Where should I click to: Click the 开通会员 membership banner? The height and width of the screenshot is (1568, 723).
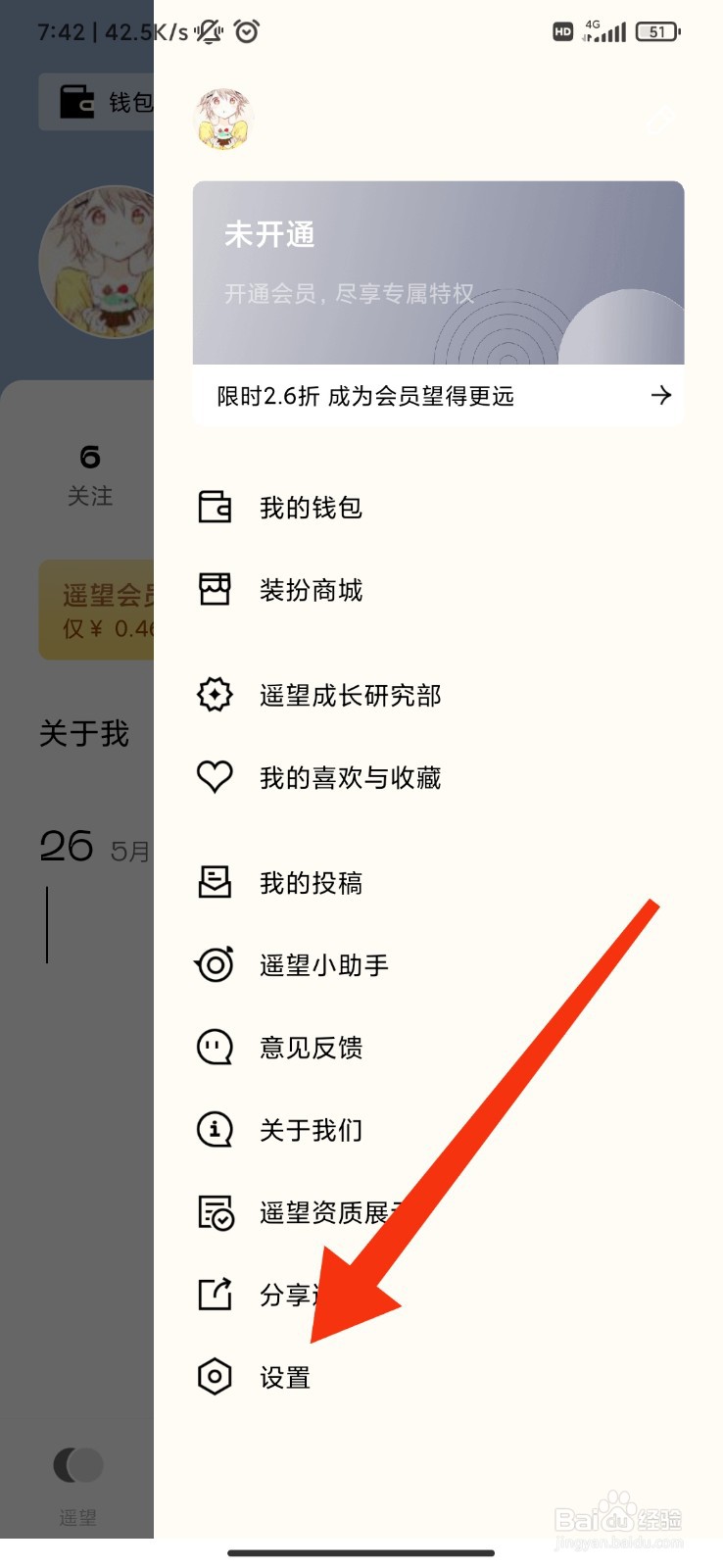438,271
